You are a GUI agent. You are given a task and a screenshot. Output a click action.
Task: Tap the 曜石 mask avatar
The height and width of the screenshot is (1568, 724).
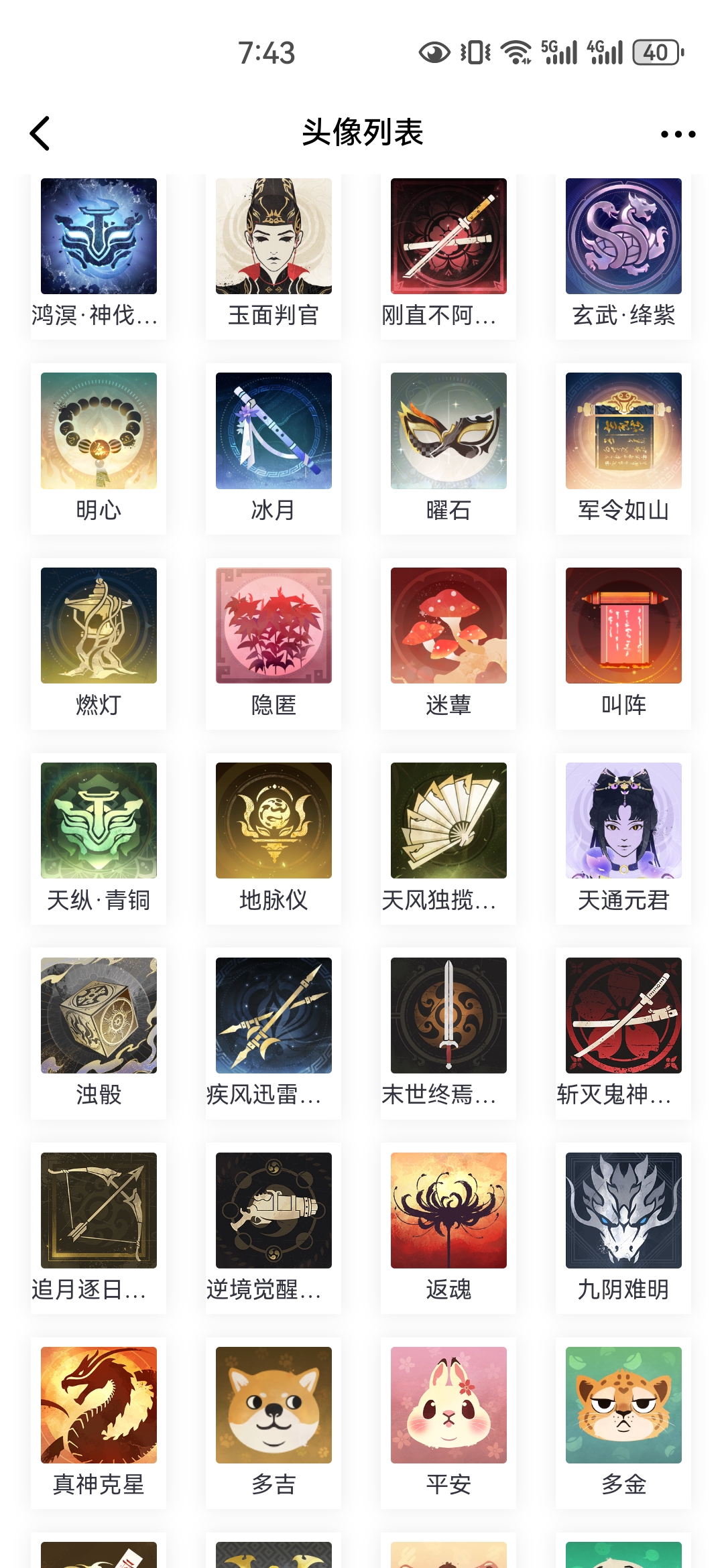448,431
